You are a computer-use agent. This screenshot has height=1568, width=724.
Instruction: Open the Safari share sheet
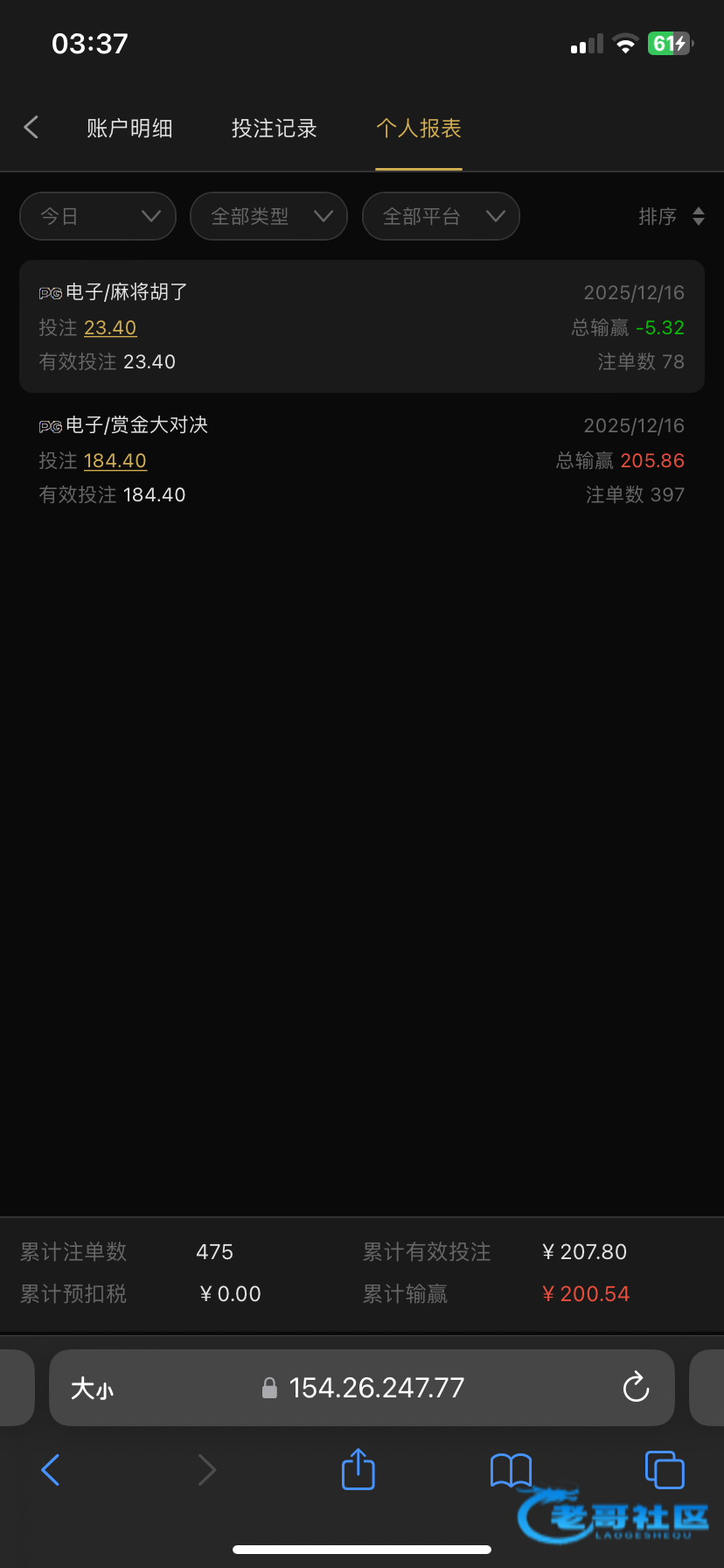click(358, 1470)
